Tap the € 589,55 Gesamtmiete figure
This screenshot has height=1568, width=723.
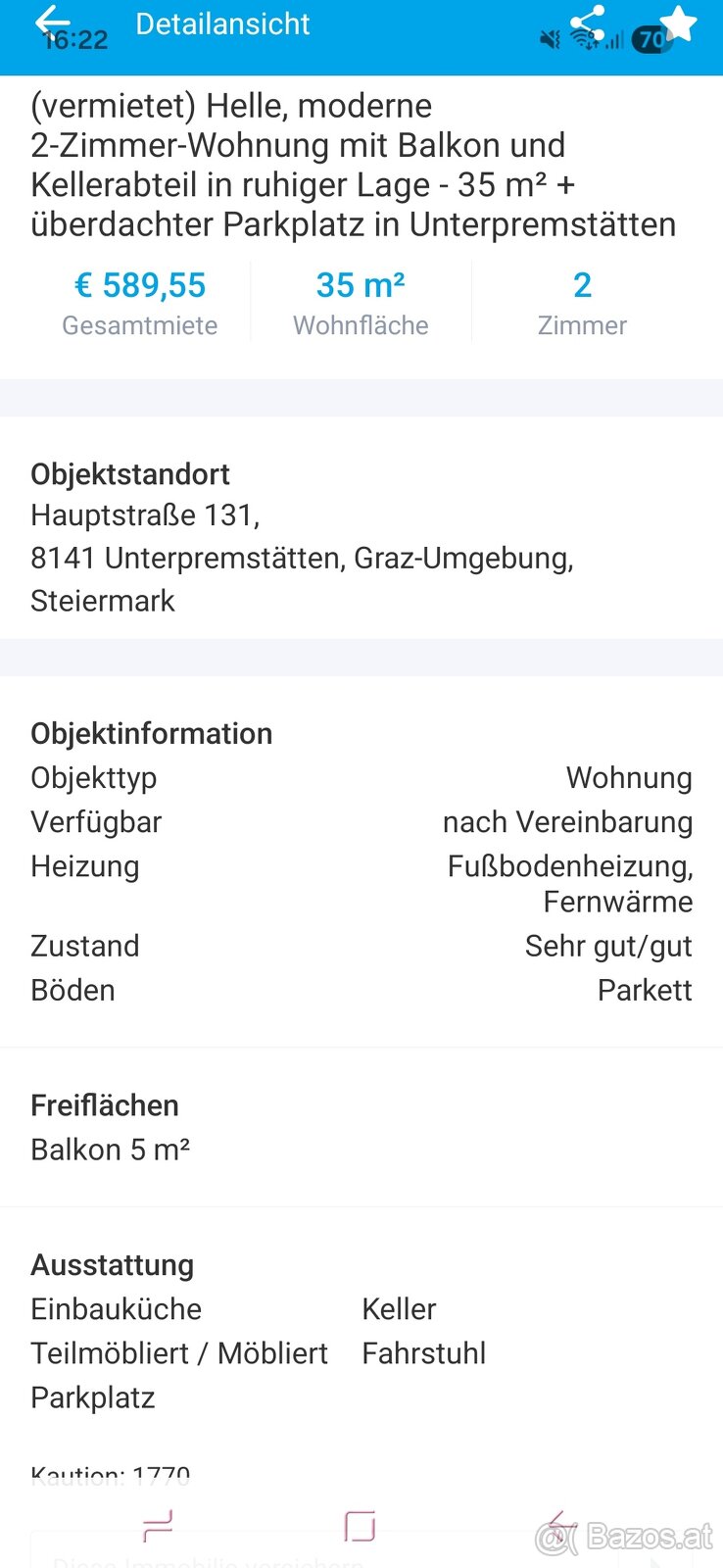pos(140,285)
